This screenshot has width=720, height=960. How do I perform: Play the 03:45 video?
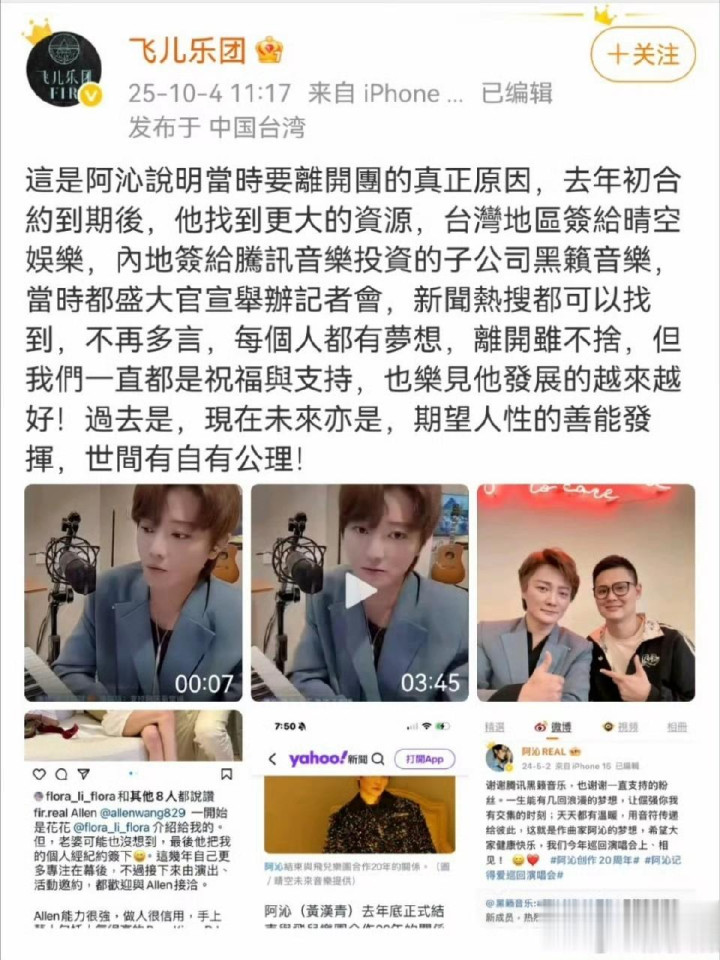[x=359, y=592]
